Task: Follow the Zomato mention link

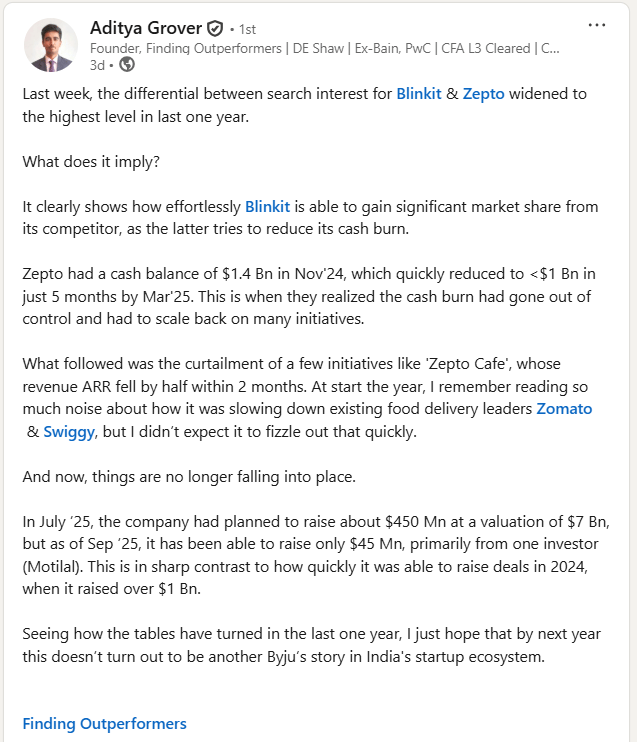Action: tap(564, 408)
